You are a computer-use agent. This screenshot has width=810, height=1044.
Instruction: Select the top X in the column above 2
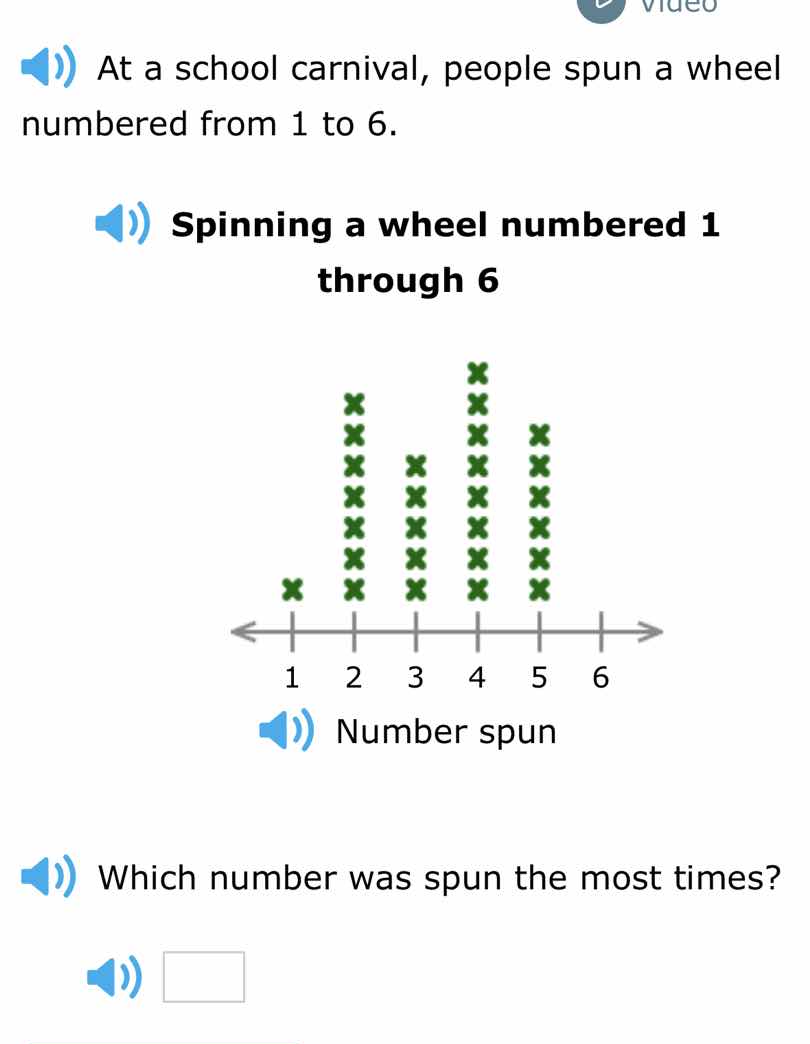pyautogui.click(x=354, y=403)
